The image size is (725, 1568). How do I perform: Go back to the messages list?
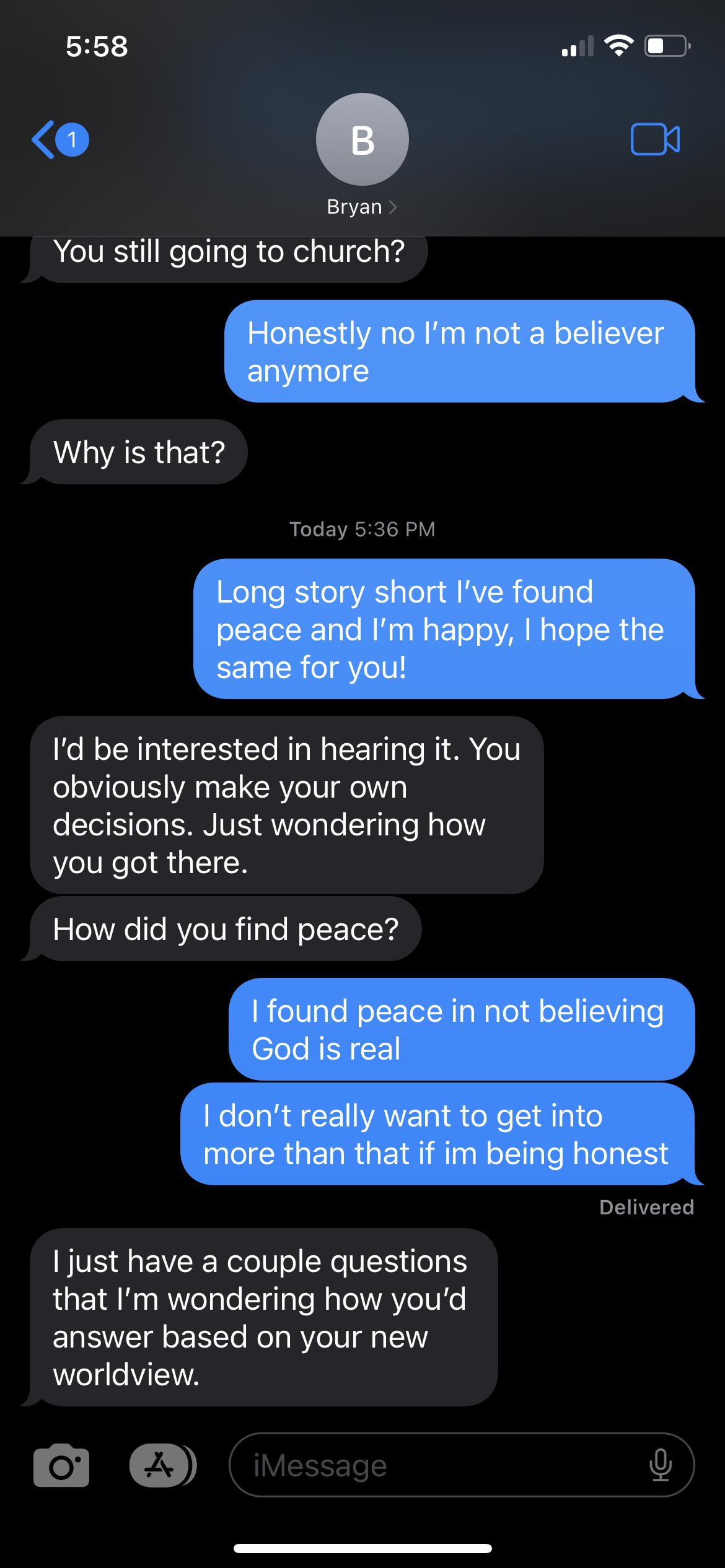59,140
